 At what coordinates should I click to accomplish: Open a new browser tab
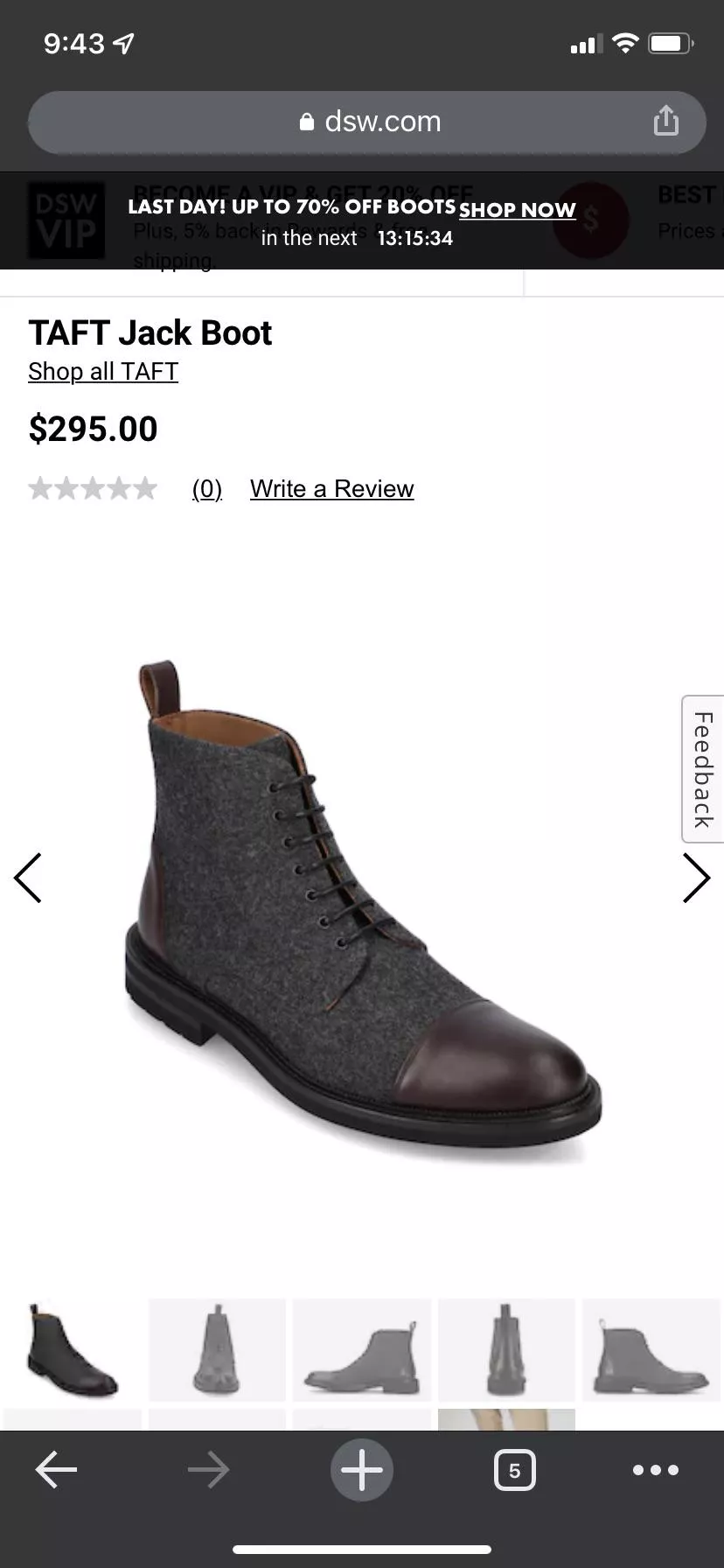point(362,1471)
